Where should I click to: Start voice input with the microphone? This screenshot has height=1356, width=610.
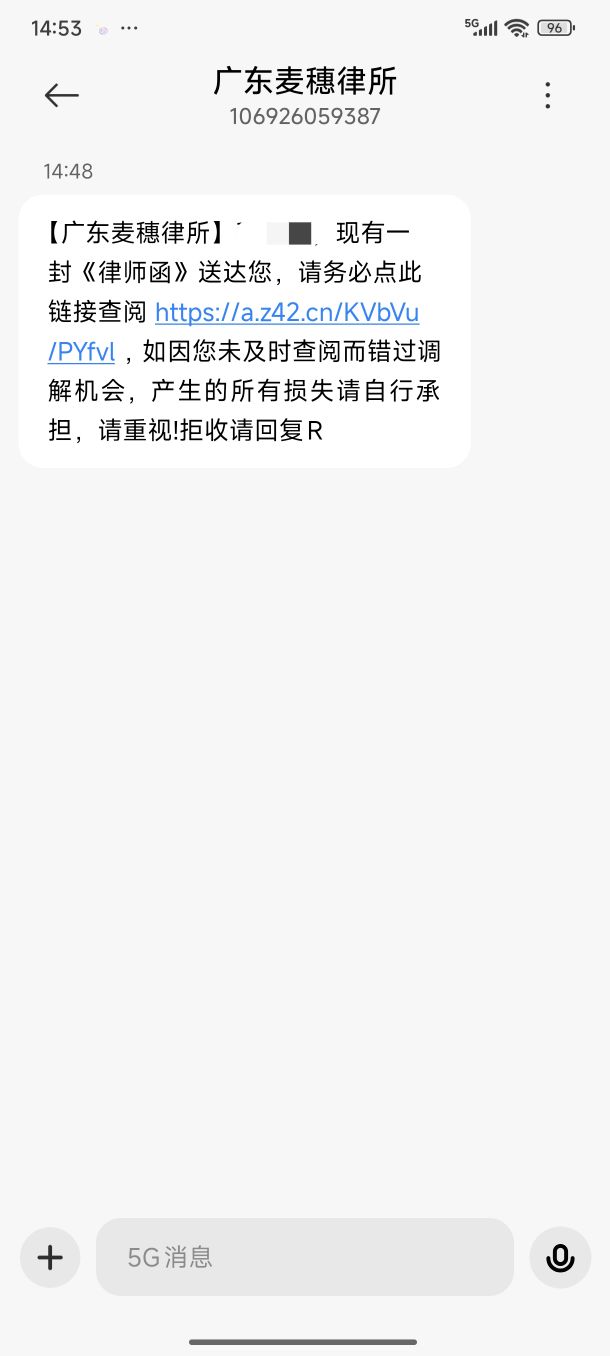pyautogui.click(x=560, y=1257)
